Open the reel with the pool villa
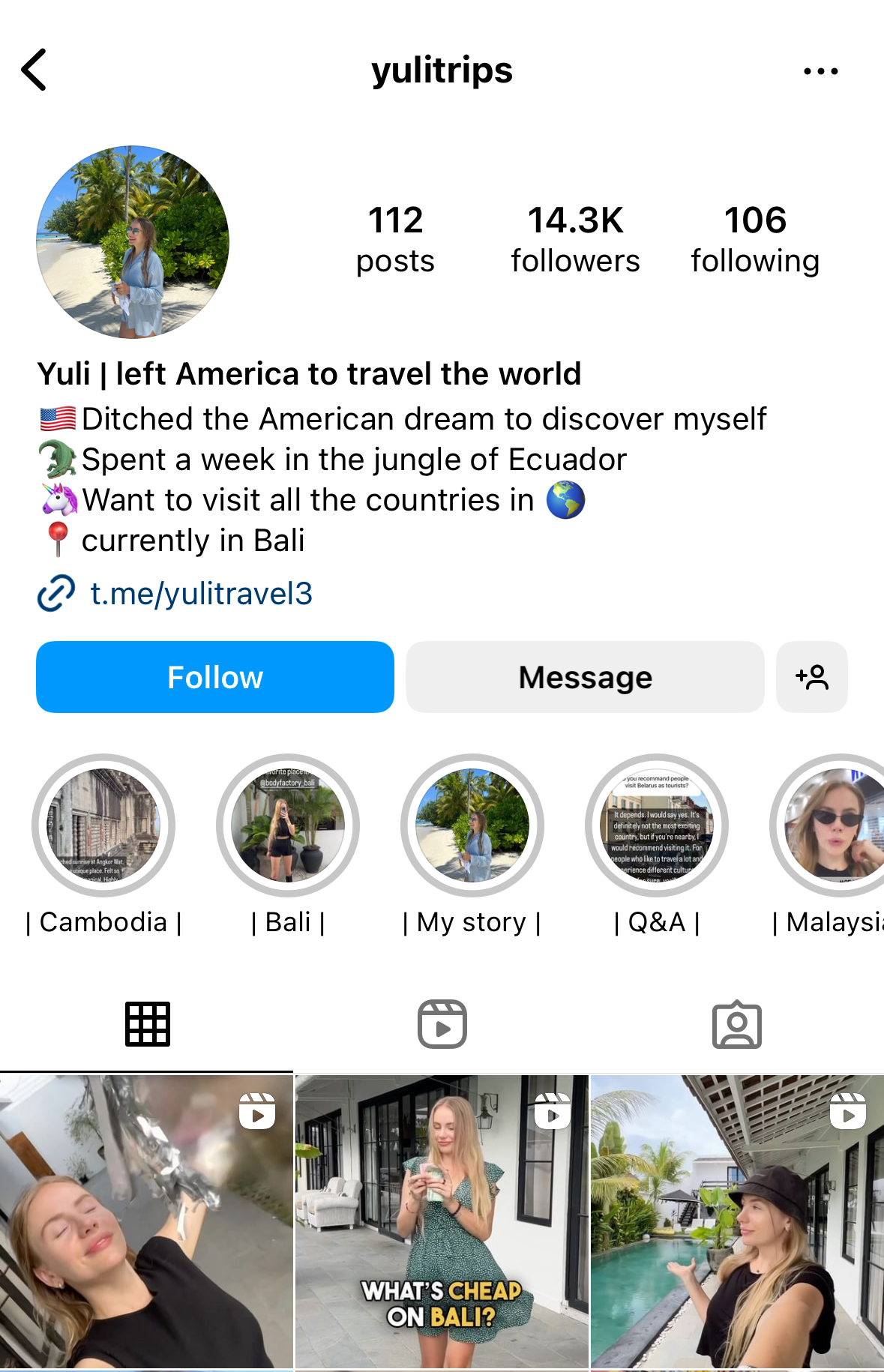Screen dimensions: 884x1372 point(737,1222)
